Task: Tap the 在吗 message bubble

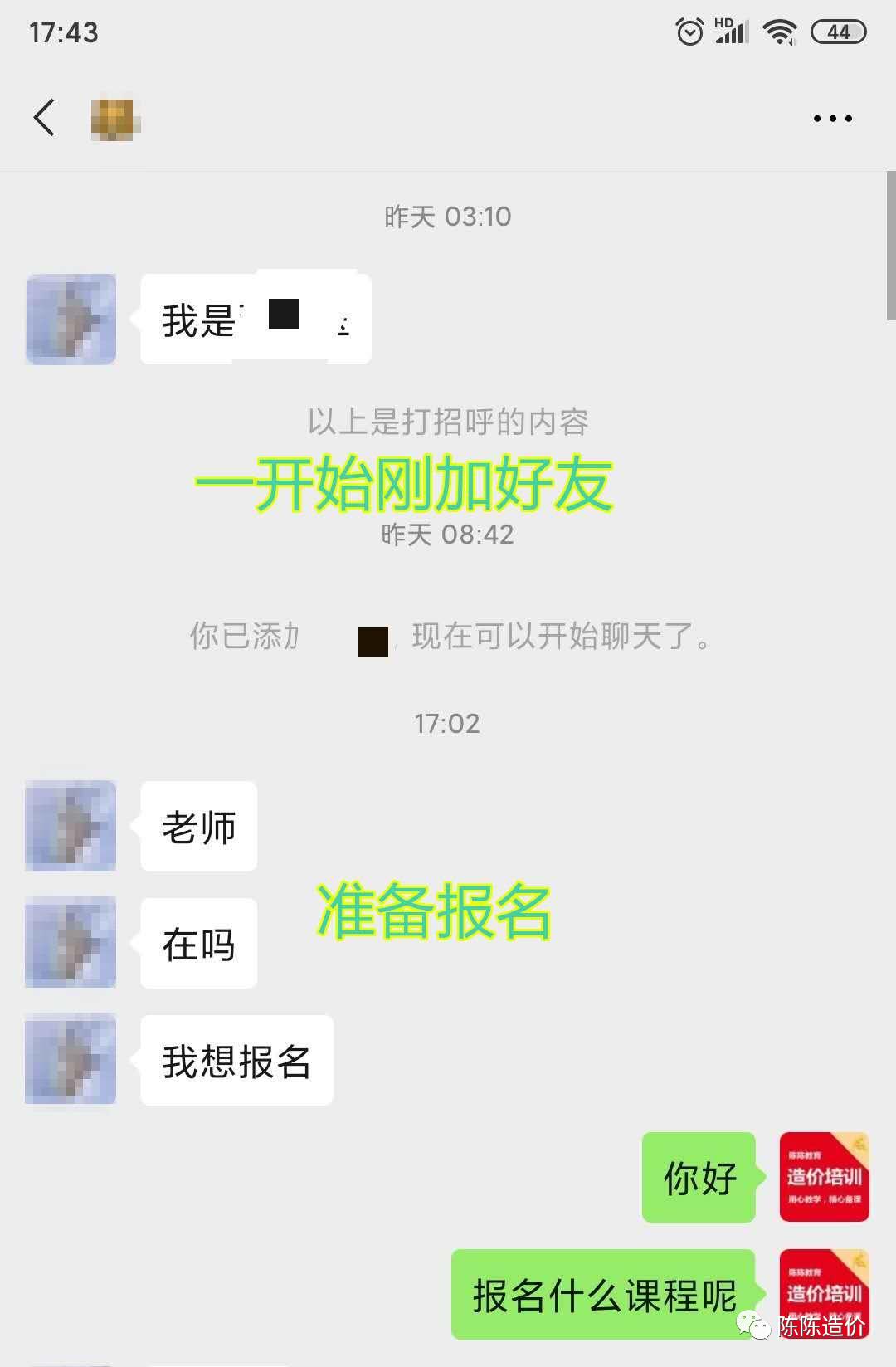Action: 198,944
